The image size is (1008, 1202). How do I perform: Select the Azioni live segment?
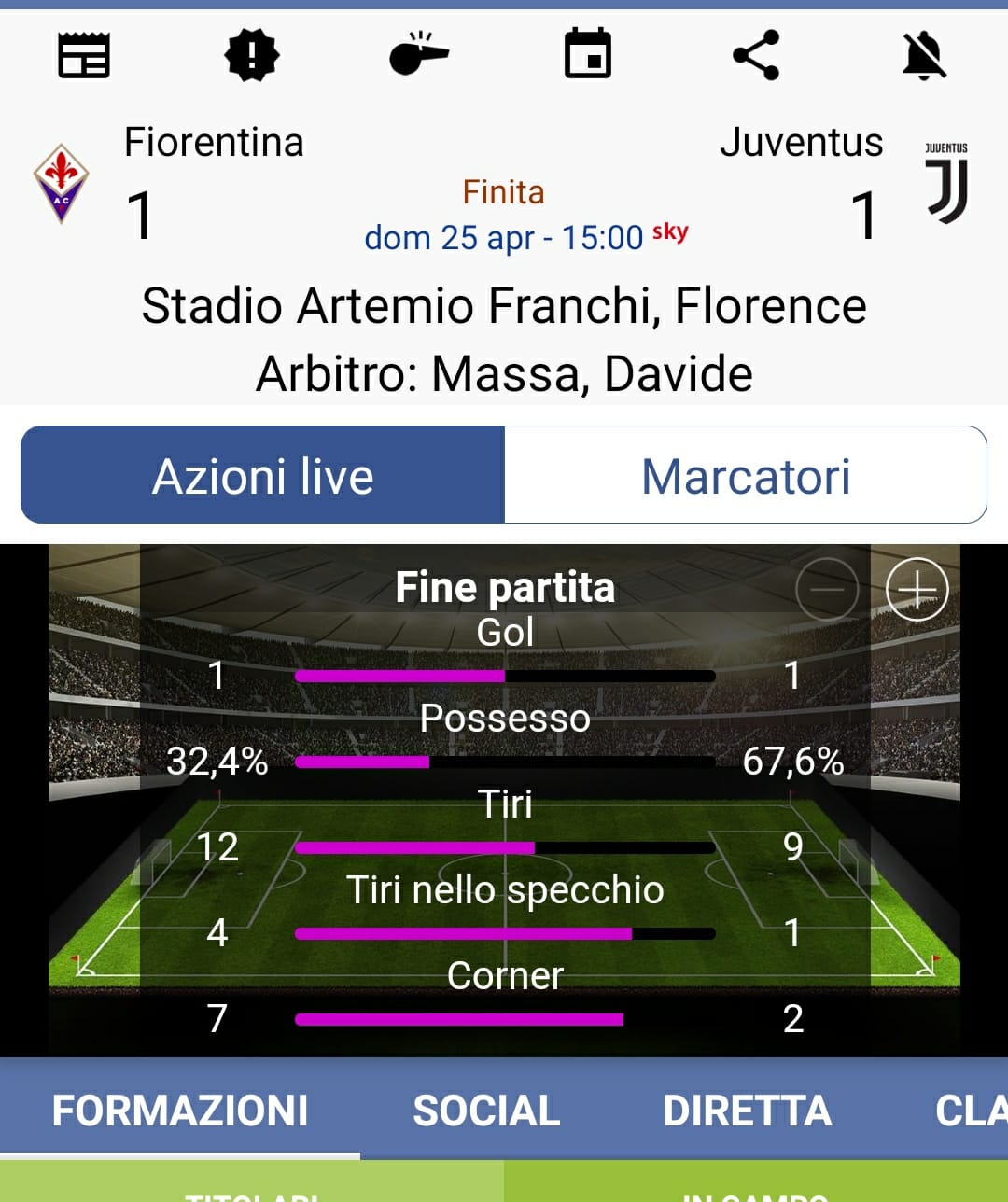(x=263, y=476)
